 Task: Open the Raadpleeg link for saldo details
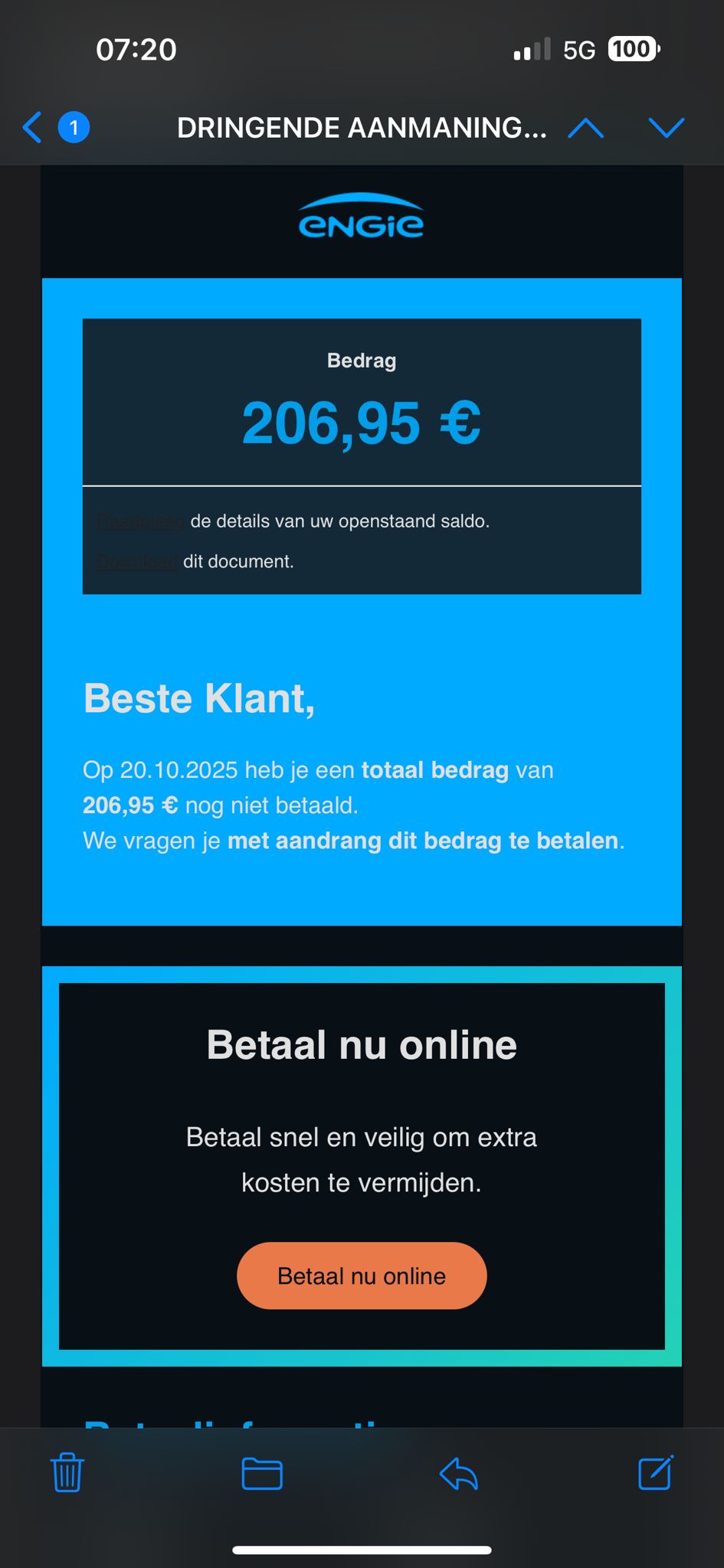[141, 521]
